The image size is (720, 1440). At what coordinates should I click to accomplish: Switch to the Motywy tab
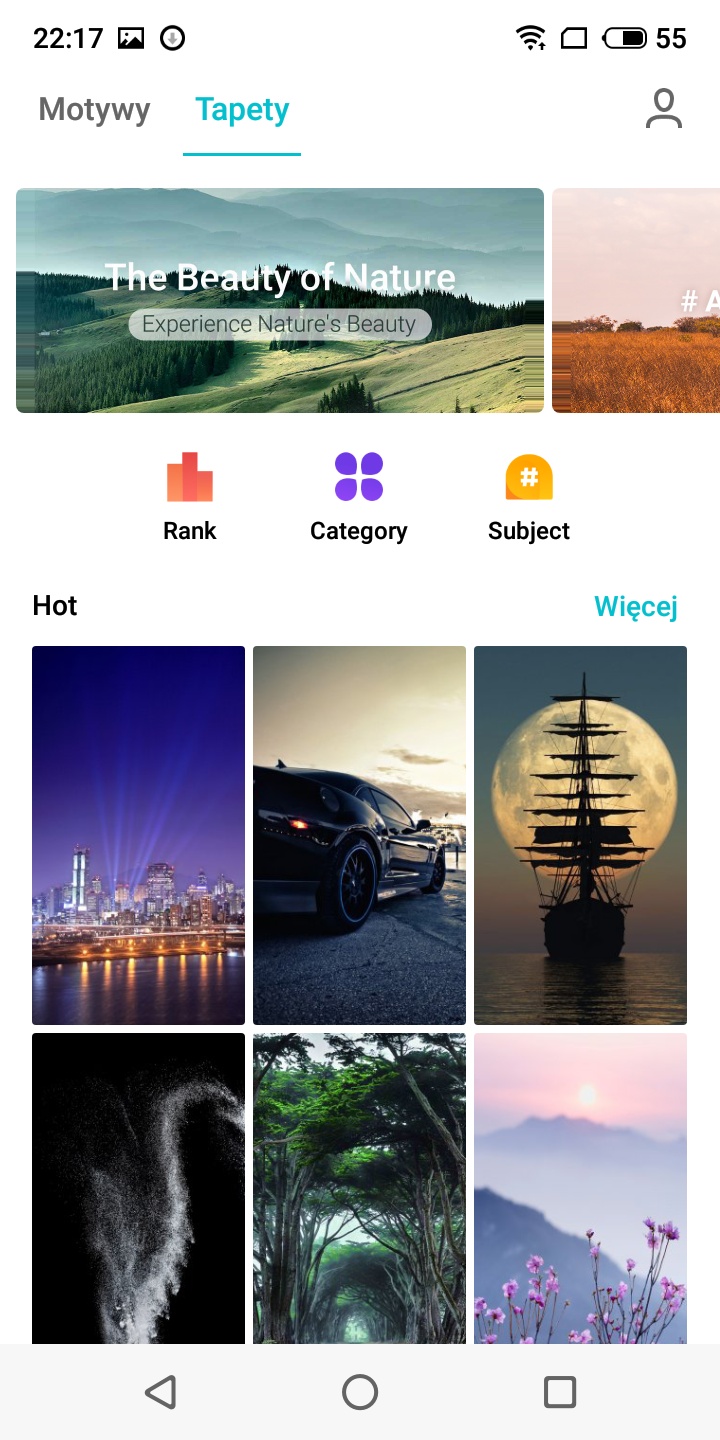pyautogui.click(x=94, y=109)
